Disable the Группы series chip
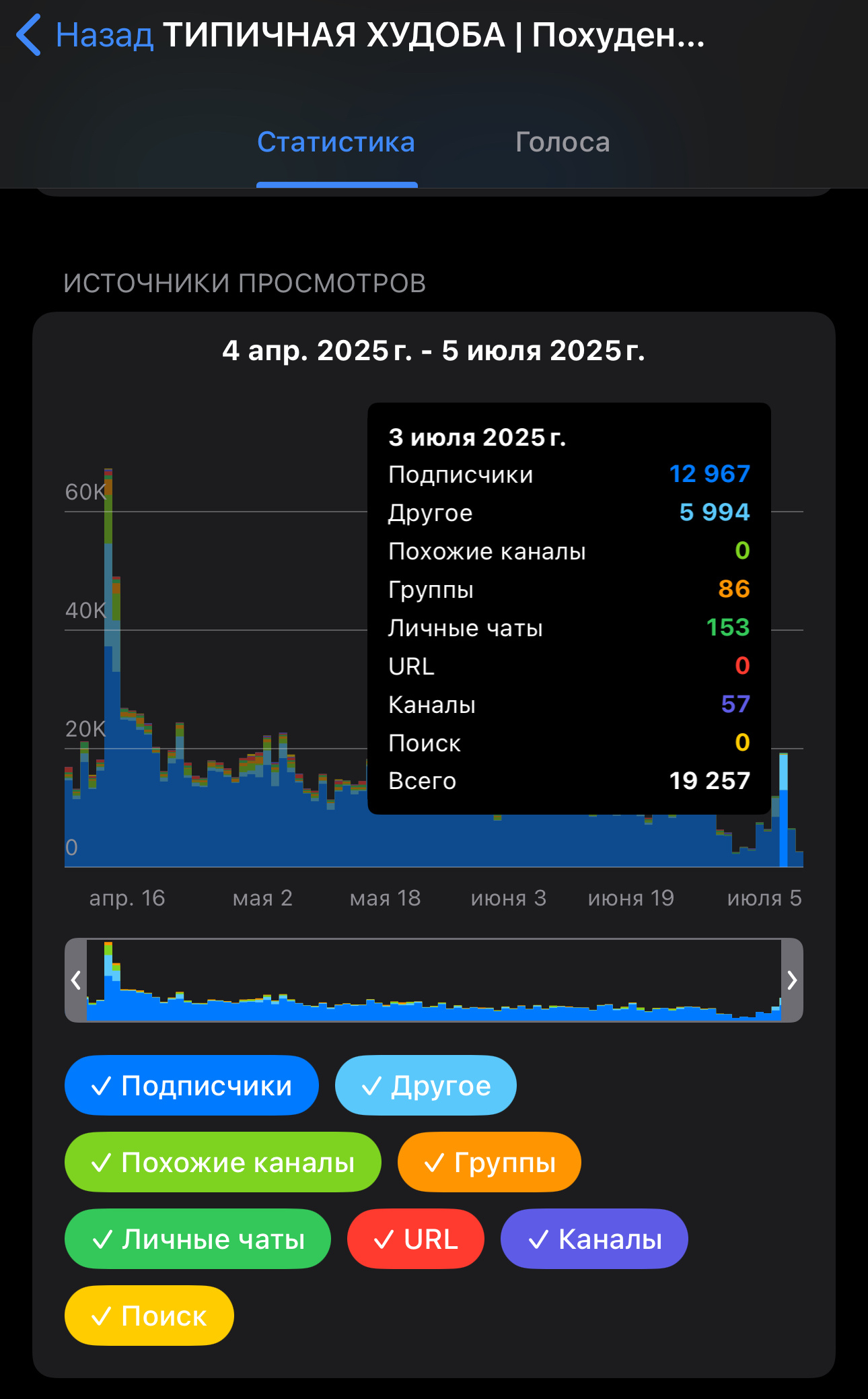This screenshot has width=868, height=1399. tap(489, 1162)
